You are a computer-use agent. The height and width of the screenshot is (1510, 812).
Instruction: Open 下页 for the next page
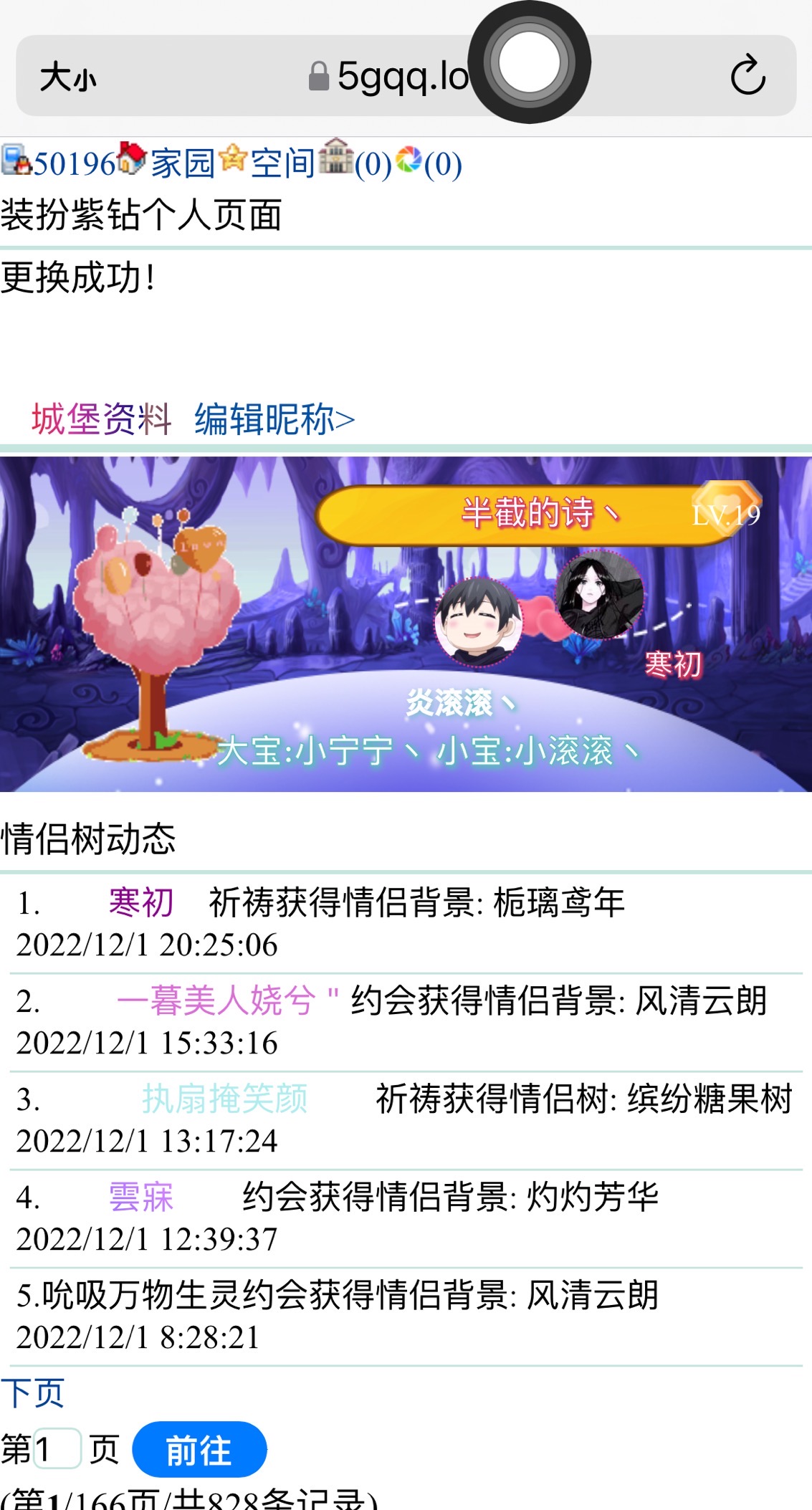(32, 1393)
